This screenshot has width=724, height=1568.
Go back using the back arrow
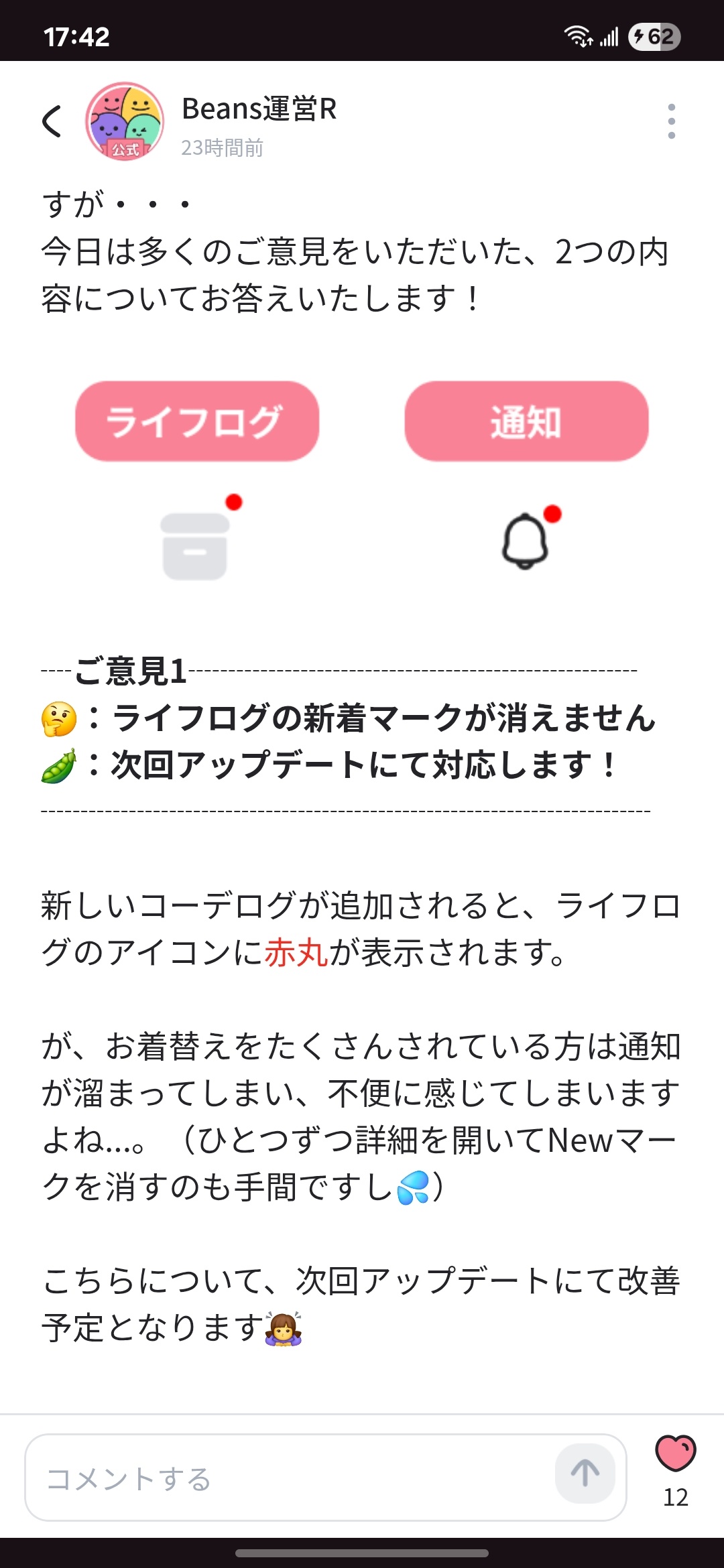(52, 122)
